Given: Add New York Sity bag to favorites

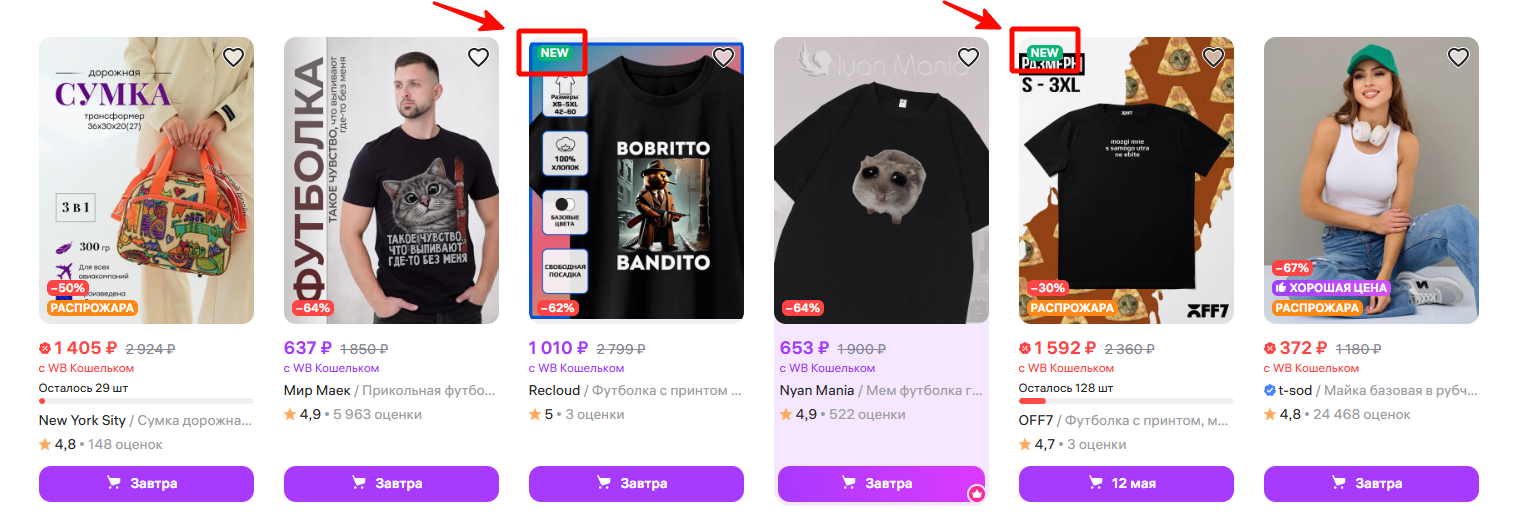Looking at the screenshot, I should 233,57.
